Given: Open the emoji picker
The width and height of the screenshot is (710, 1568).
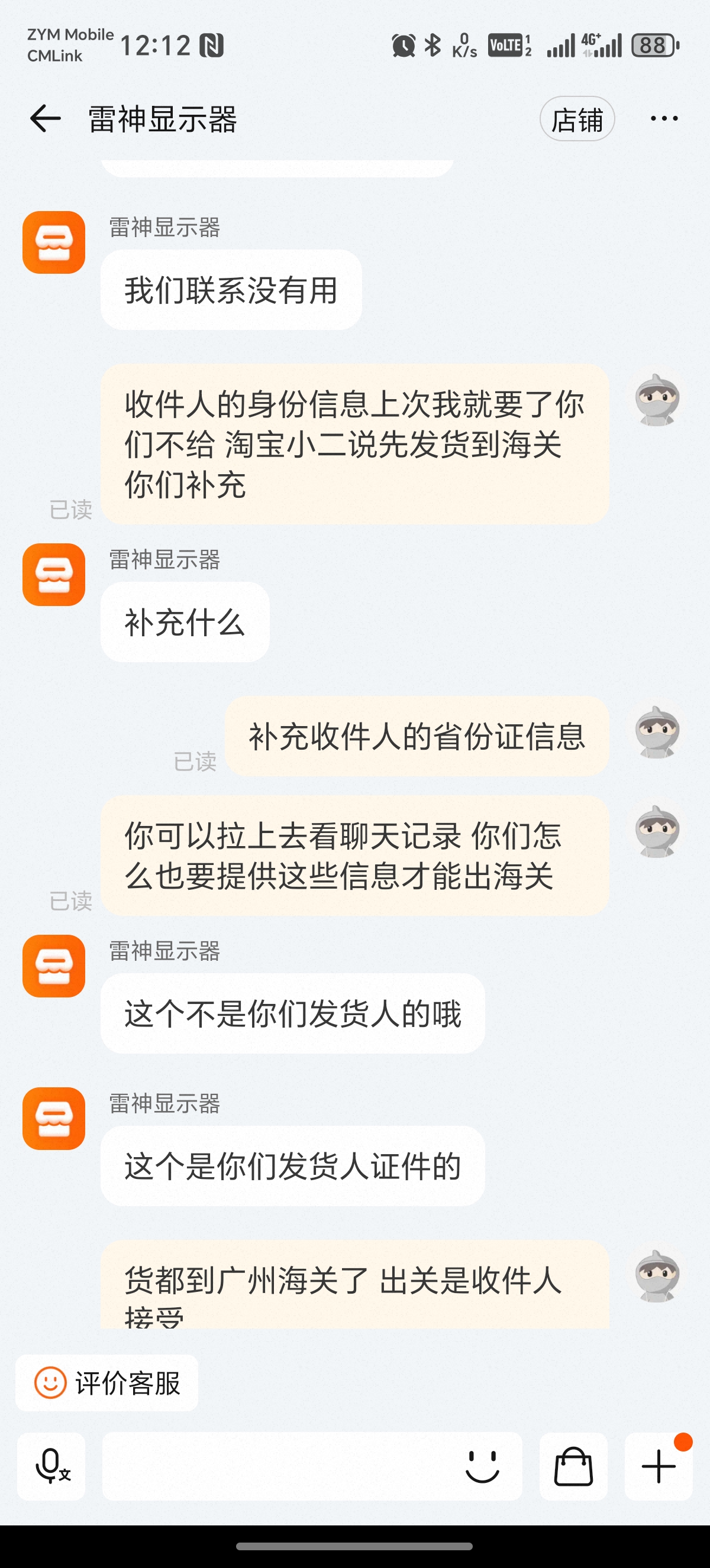Looking at the screenshot, I should 482,1466.
